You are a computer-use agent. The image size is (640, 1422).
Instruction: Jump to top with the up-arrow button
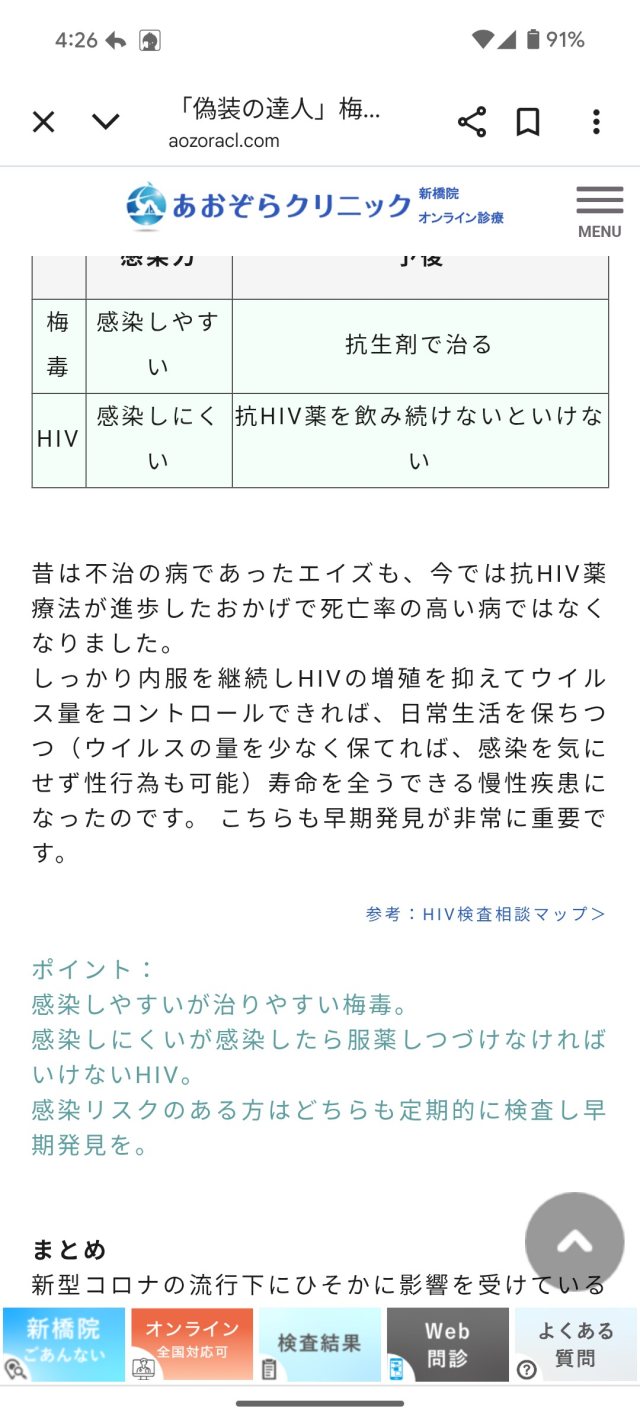[574, 1241]
